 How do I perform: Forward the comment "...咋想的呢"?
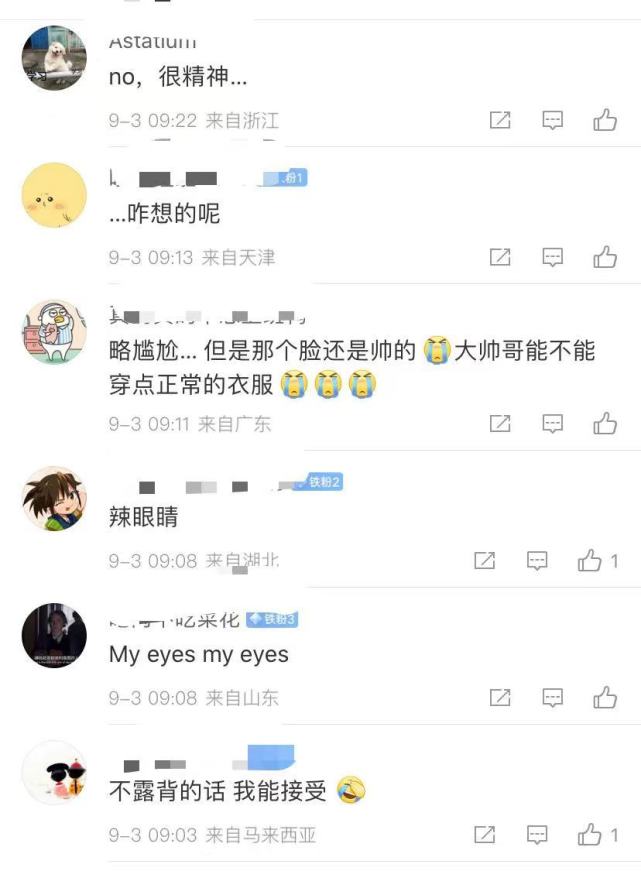pyautogui.click(x=500, y=258)
